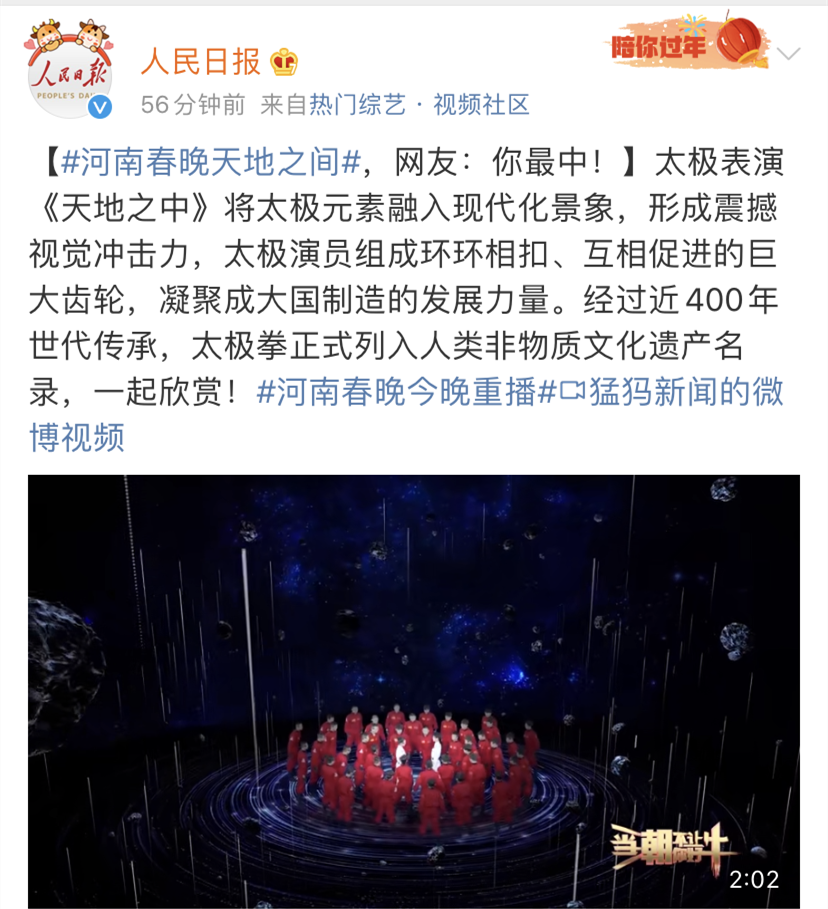Open hashtag #河南春晚天地之间#
The height and width of the screenshot is (909, 828).
(x=210, y=160)
